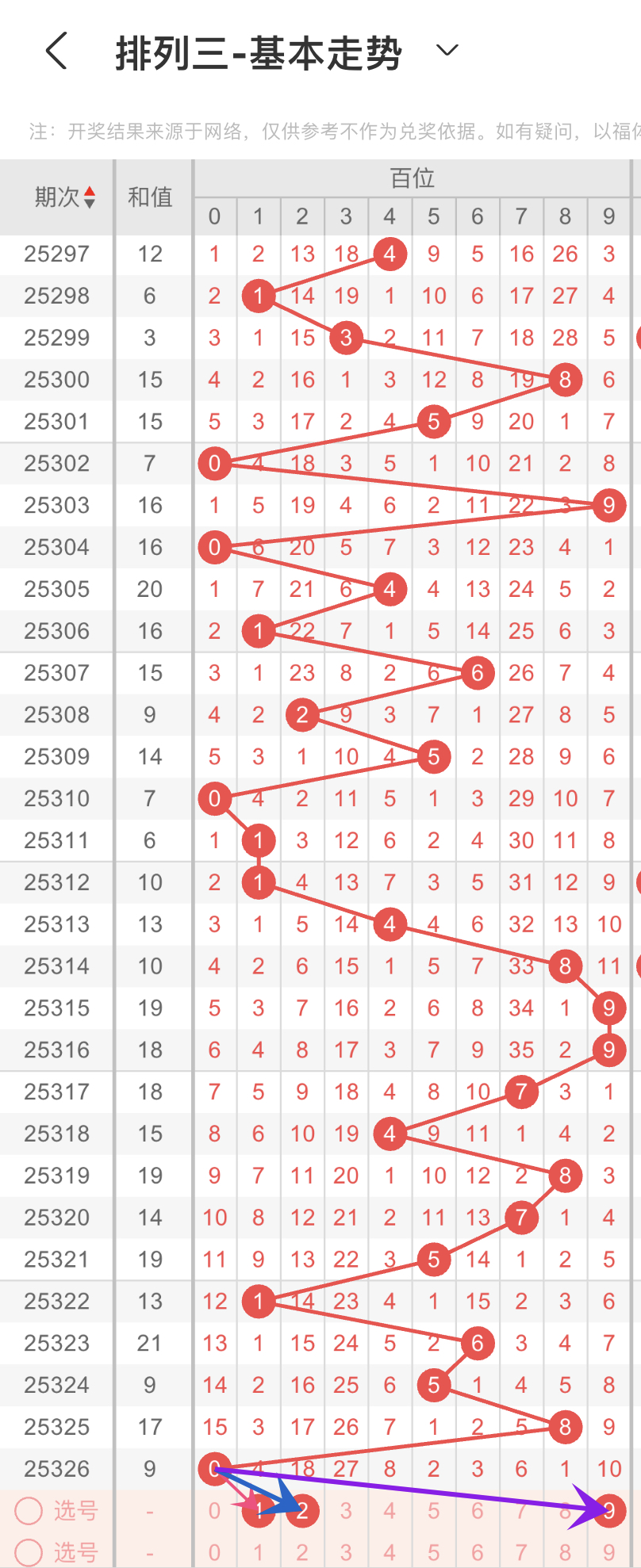Pick number 5 in the upper 选号 row

pos(433,1512)
